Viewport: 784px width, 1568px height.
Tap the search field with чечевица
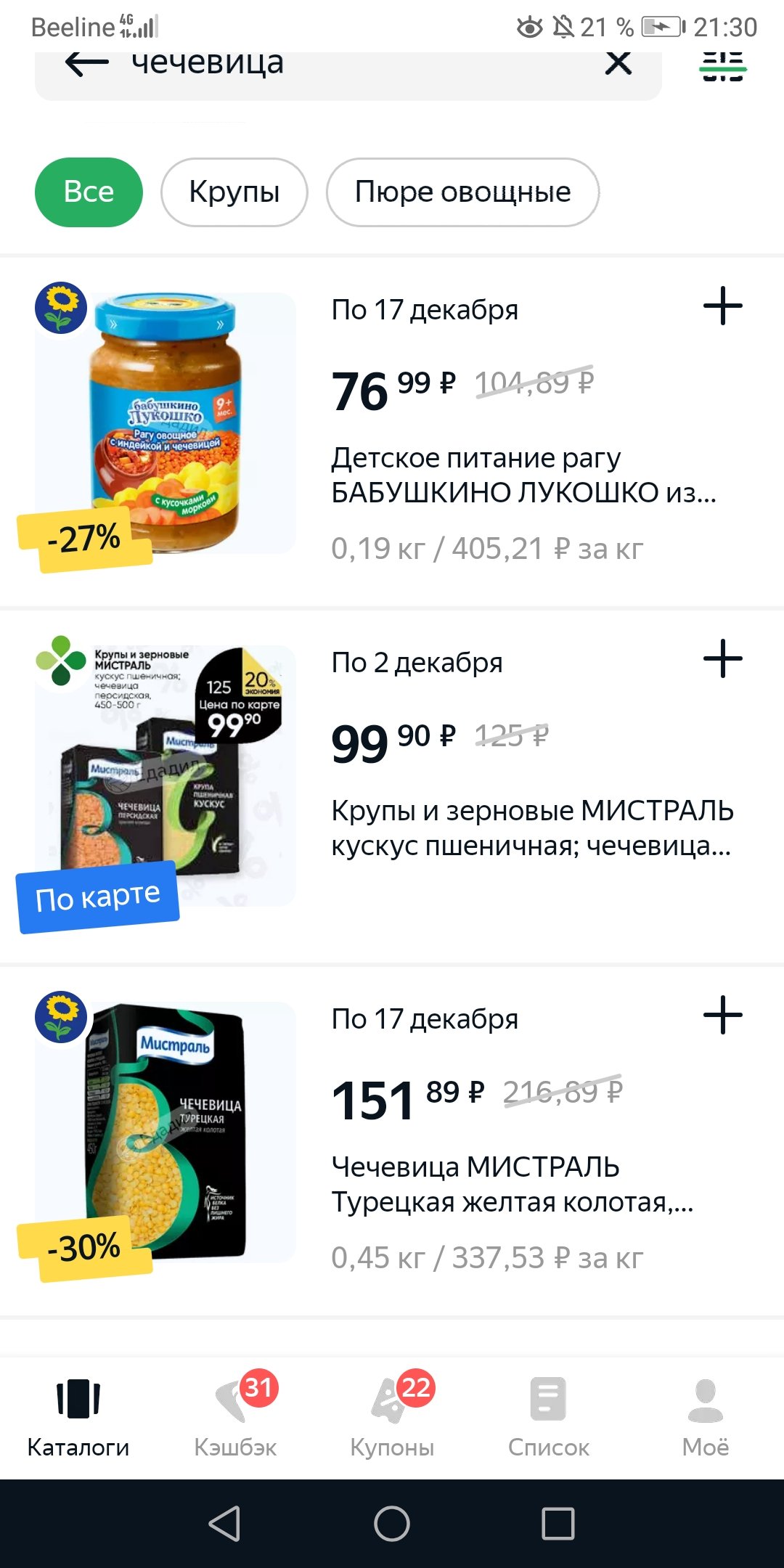pos(348,65)
